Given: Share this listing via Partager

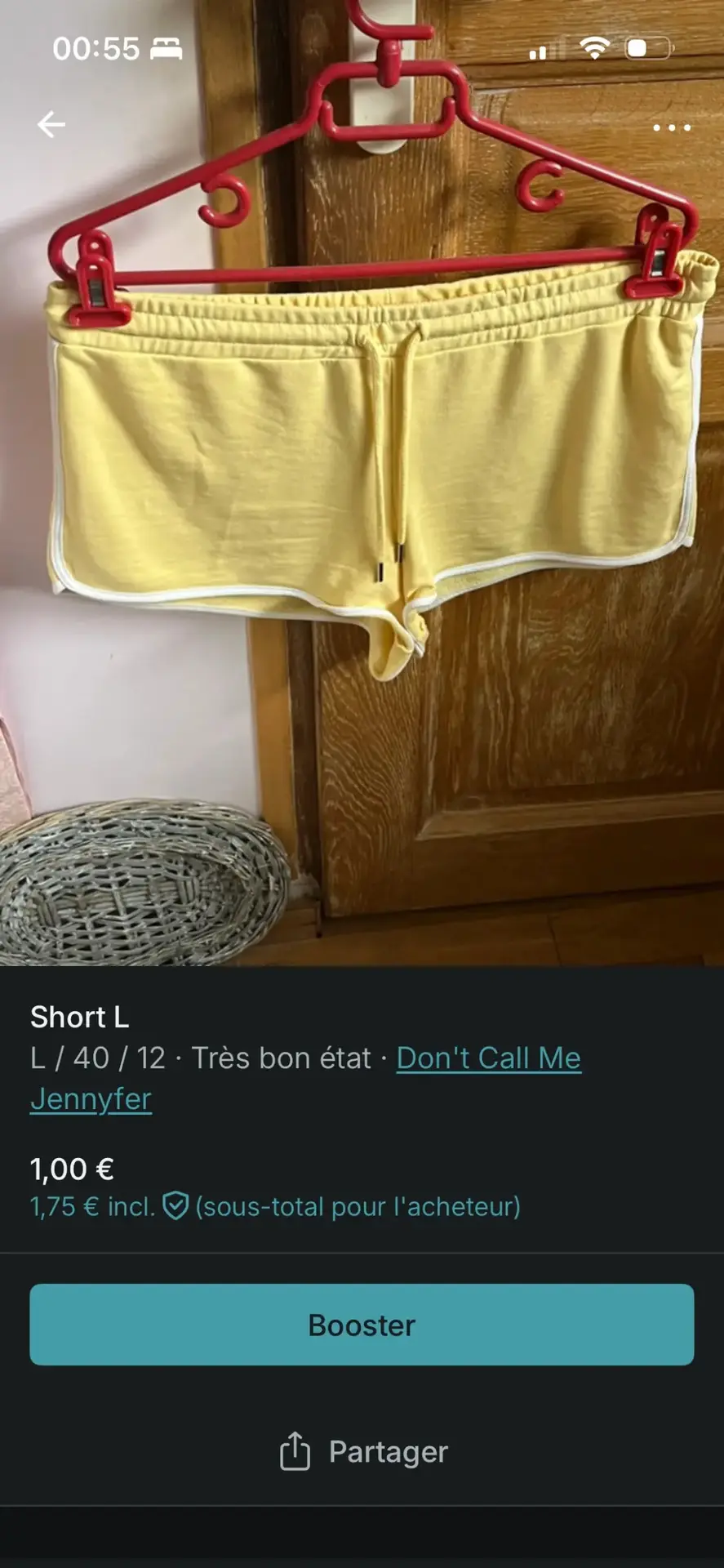Looking at the screenshot, I should [363, 1451].
